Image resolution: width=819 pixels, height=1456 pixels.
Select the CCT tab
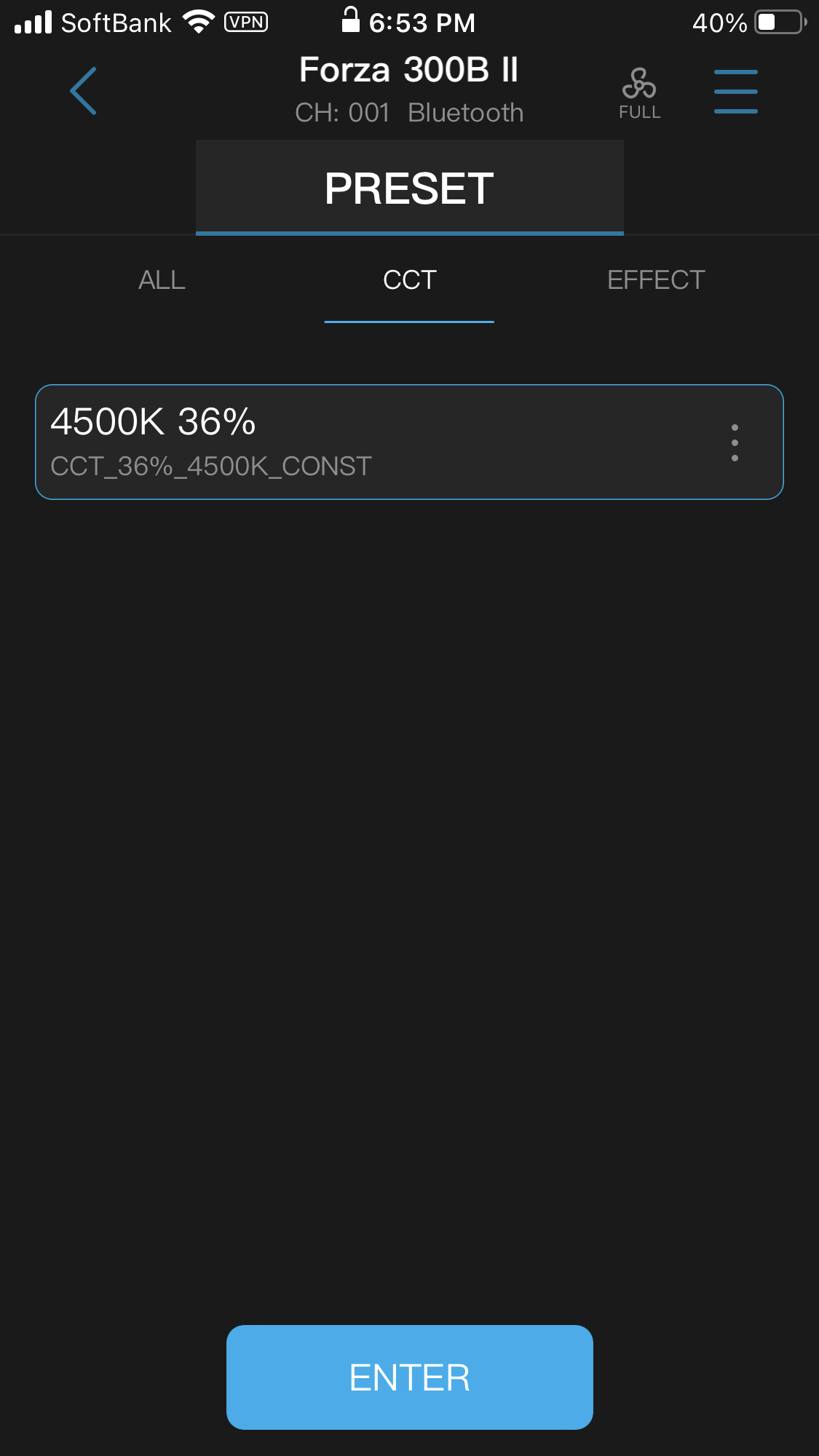(x=409, y=280)
